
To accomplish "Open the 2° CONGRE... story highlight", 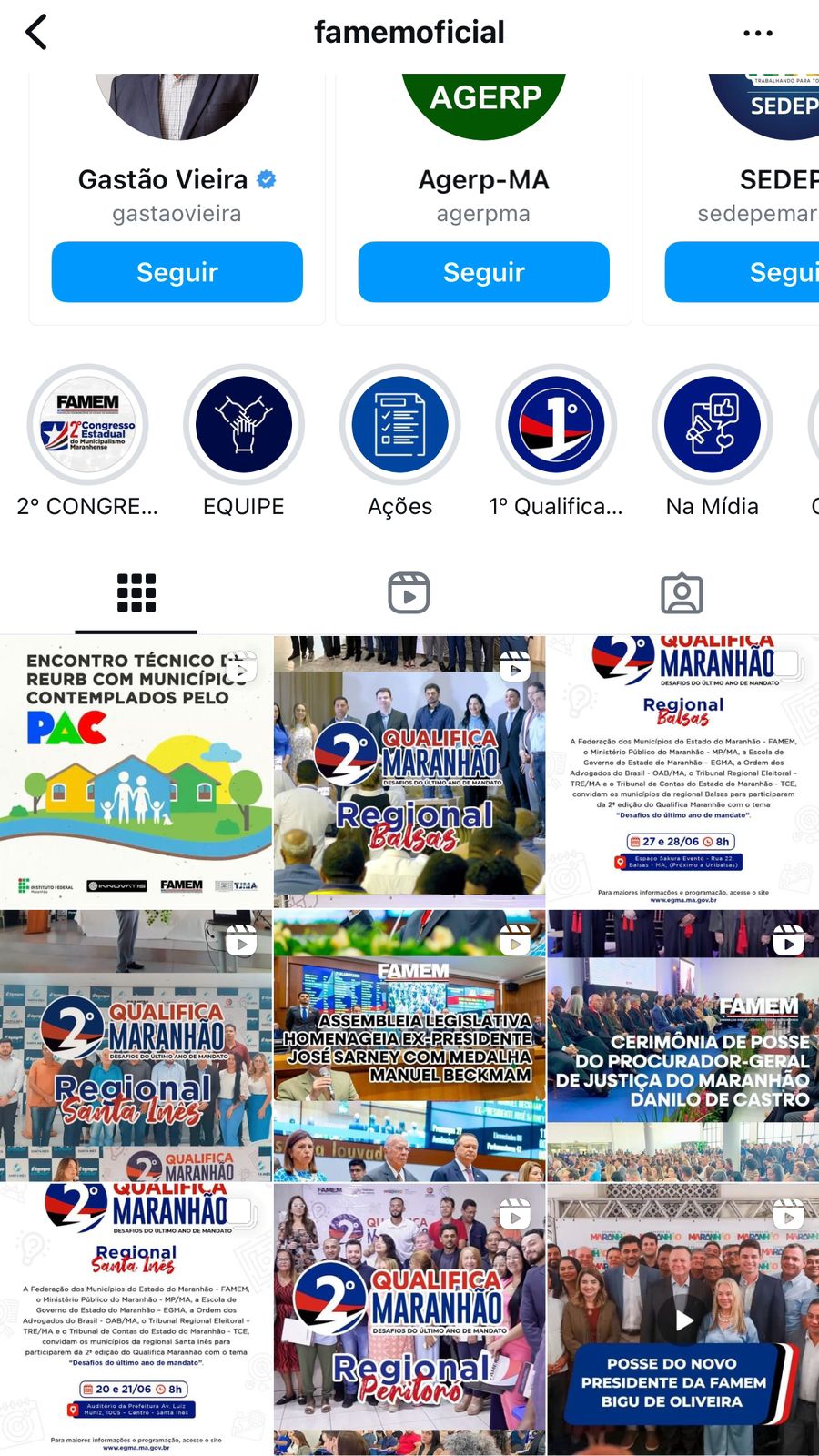I will (x=88, y=425).
